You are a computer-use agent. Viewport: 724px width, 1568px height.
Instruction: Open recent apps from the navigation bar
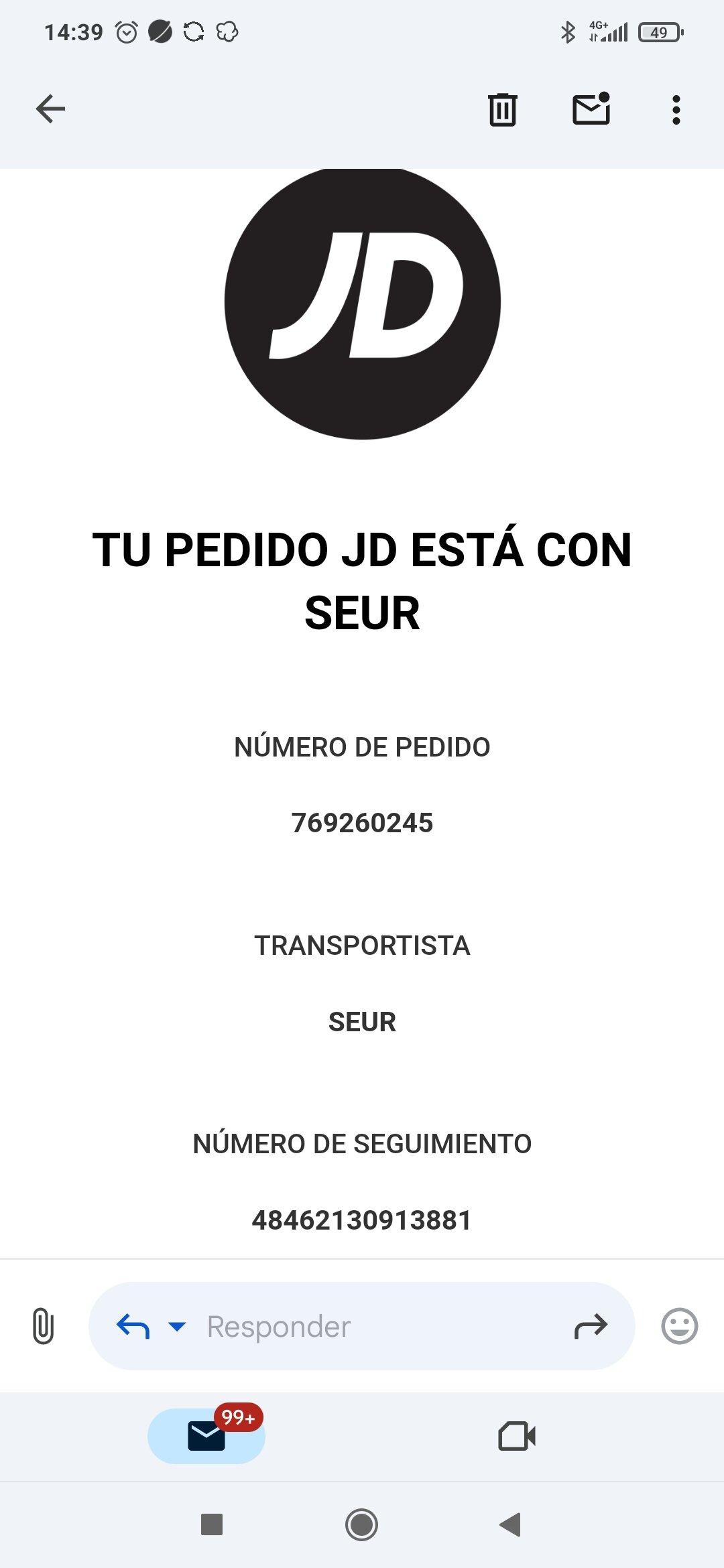212,1524
